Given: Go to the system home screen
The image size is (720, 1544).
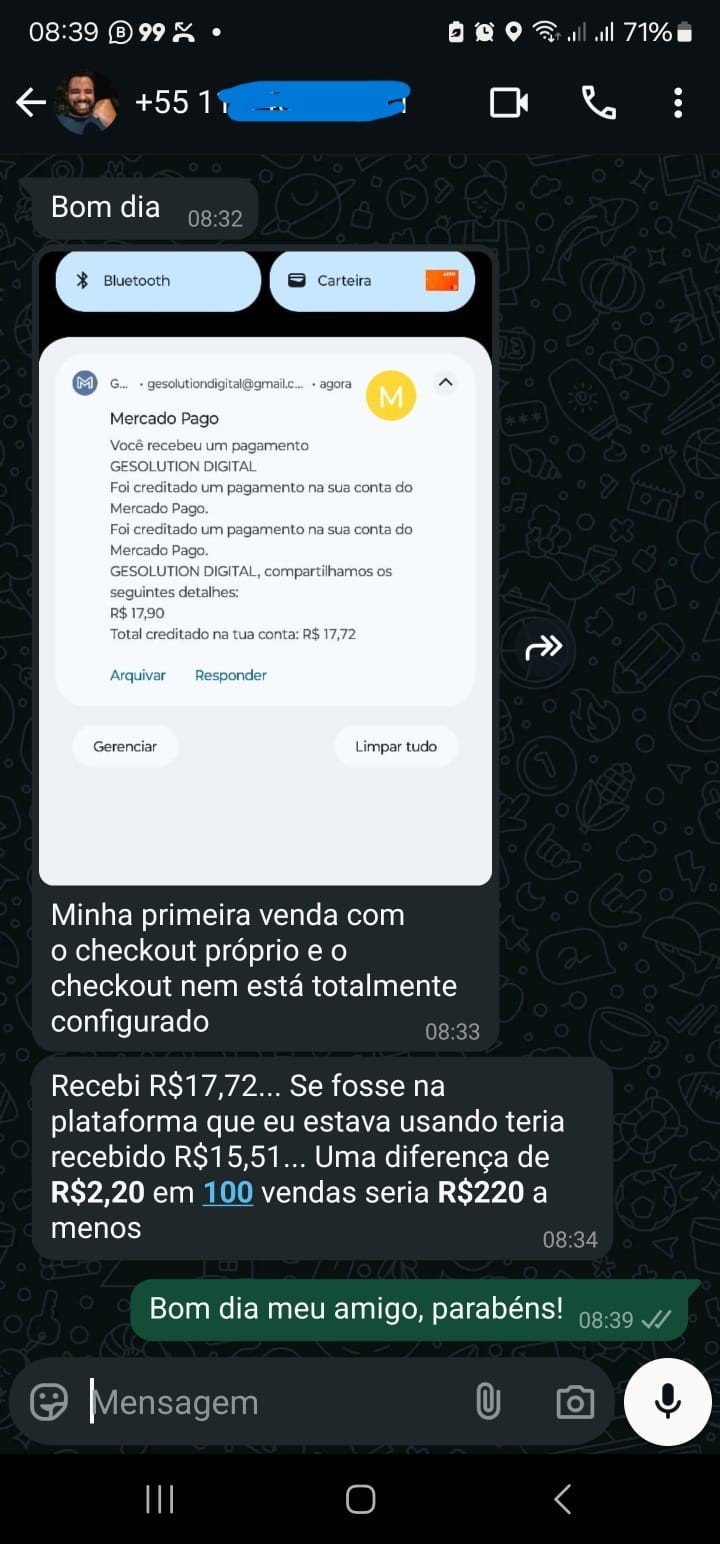Looking at the screenshot, I should coord(360,1499).
